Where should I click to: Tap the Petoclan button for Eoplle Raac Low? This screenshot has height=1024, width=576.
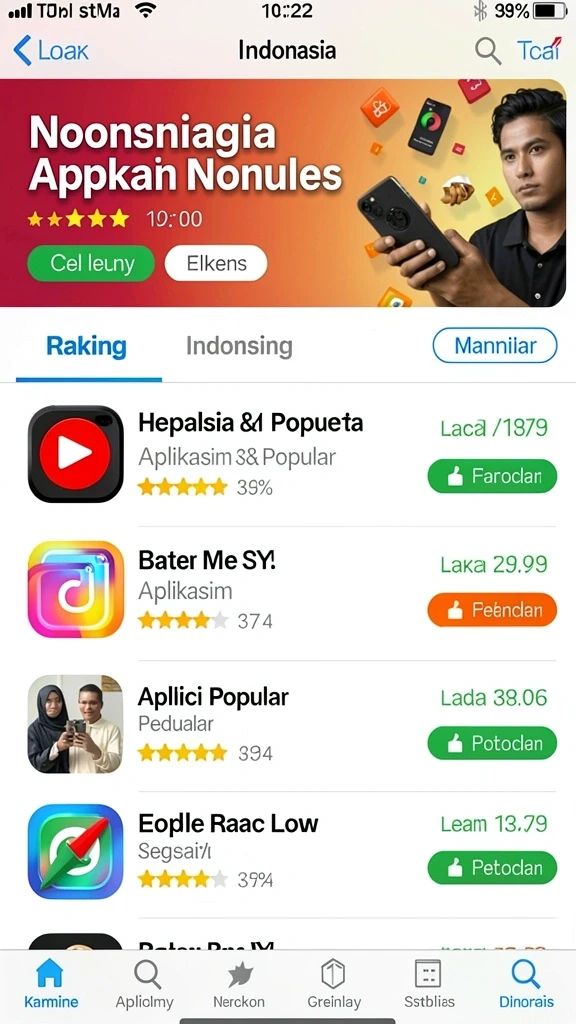coord(492,867)
